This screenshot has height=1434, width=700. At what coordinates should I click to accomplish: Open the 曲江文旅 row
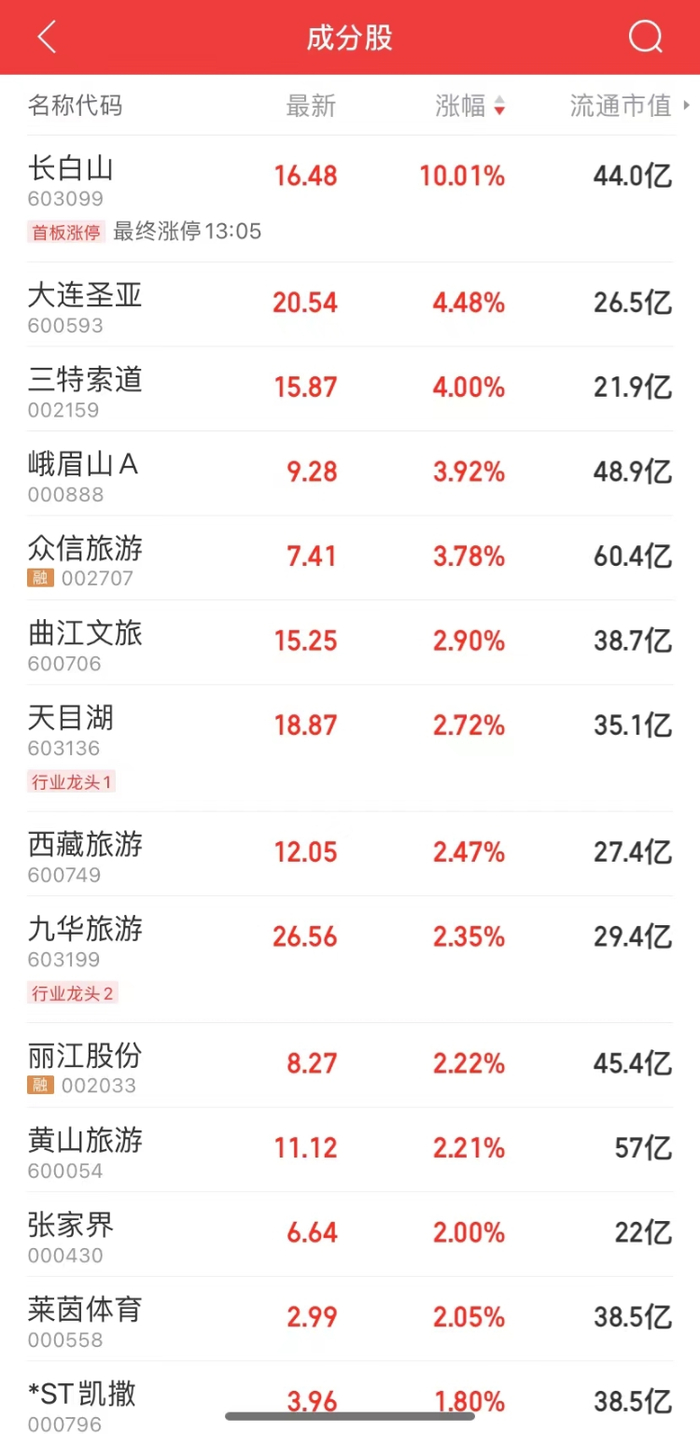coord(85,633)
